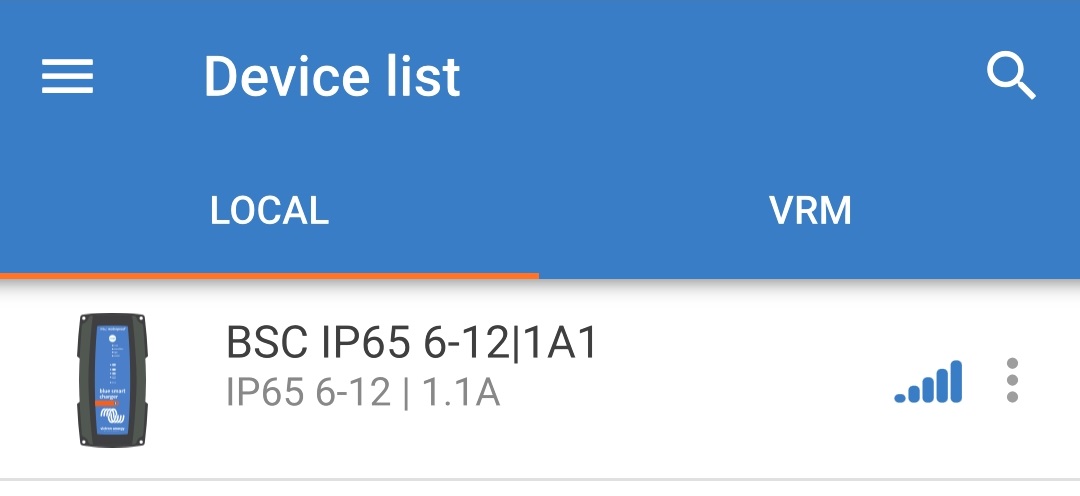Switch to the LOCAL tab
Viewport: 1080px width, 496px height.
click(269, 211)
